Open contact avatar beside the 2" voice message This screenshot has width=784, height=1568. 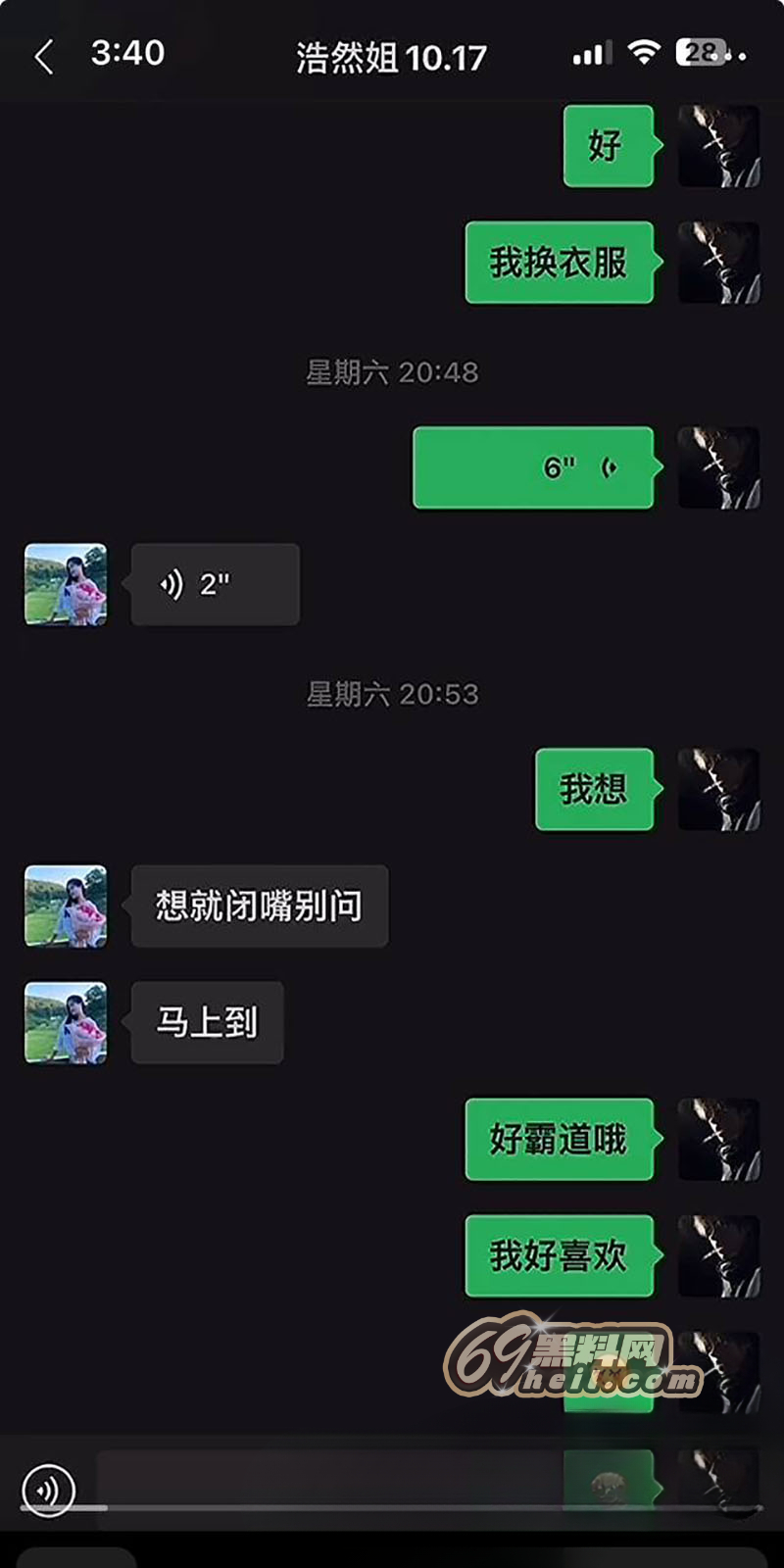66,585
